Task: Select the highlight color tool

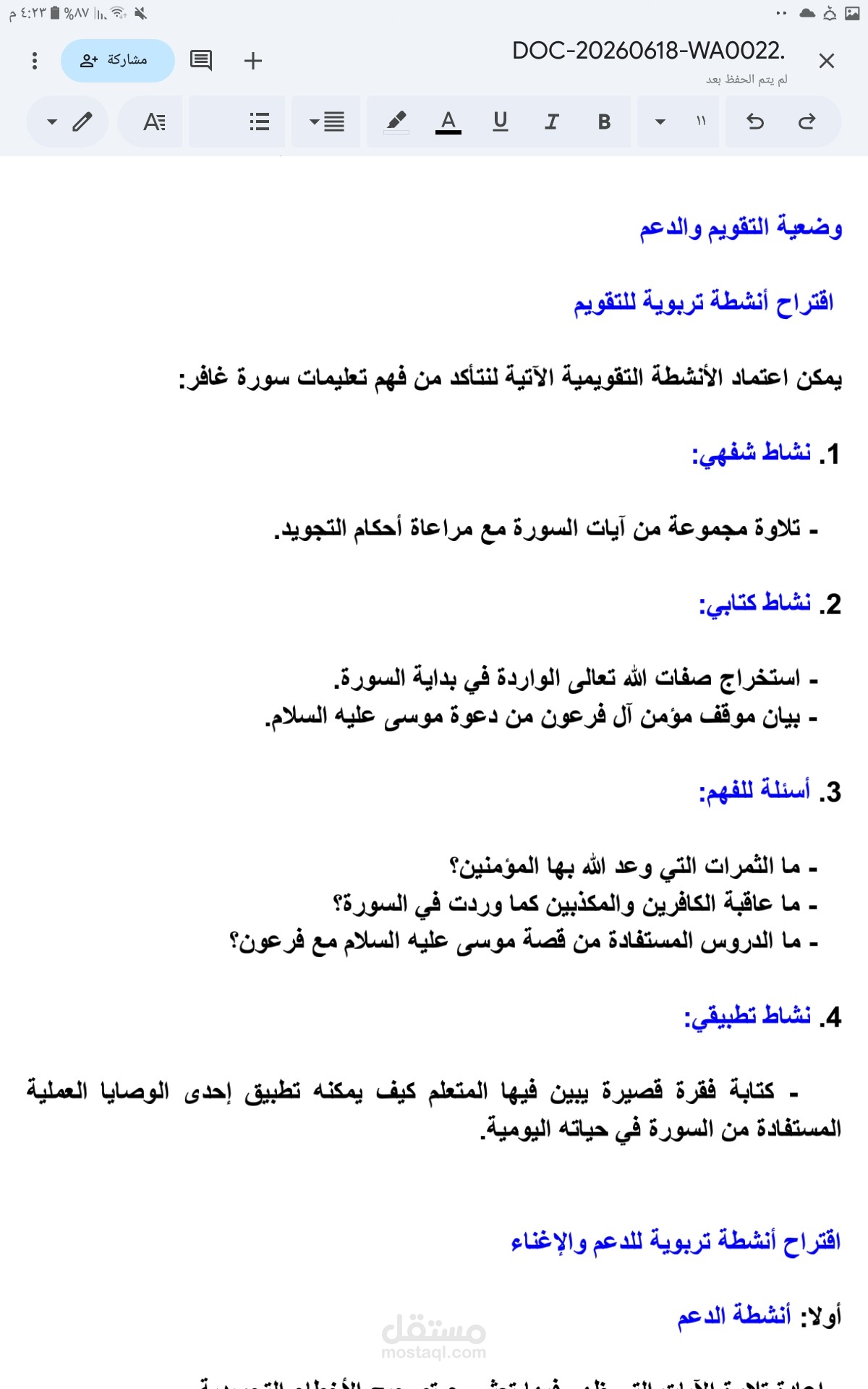Action: click(396, 122)
